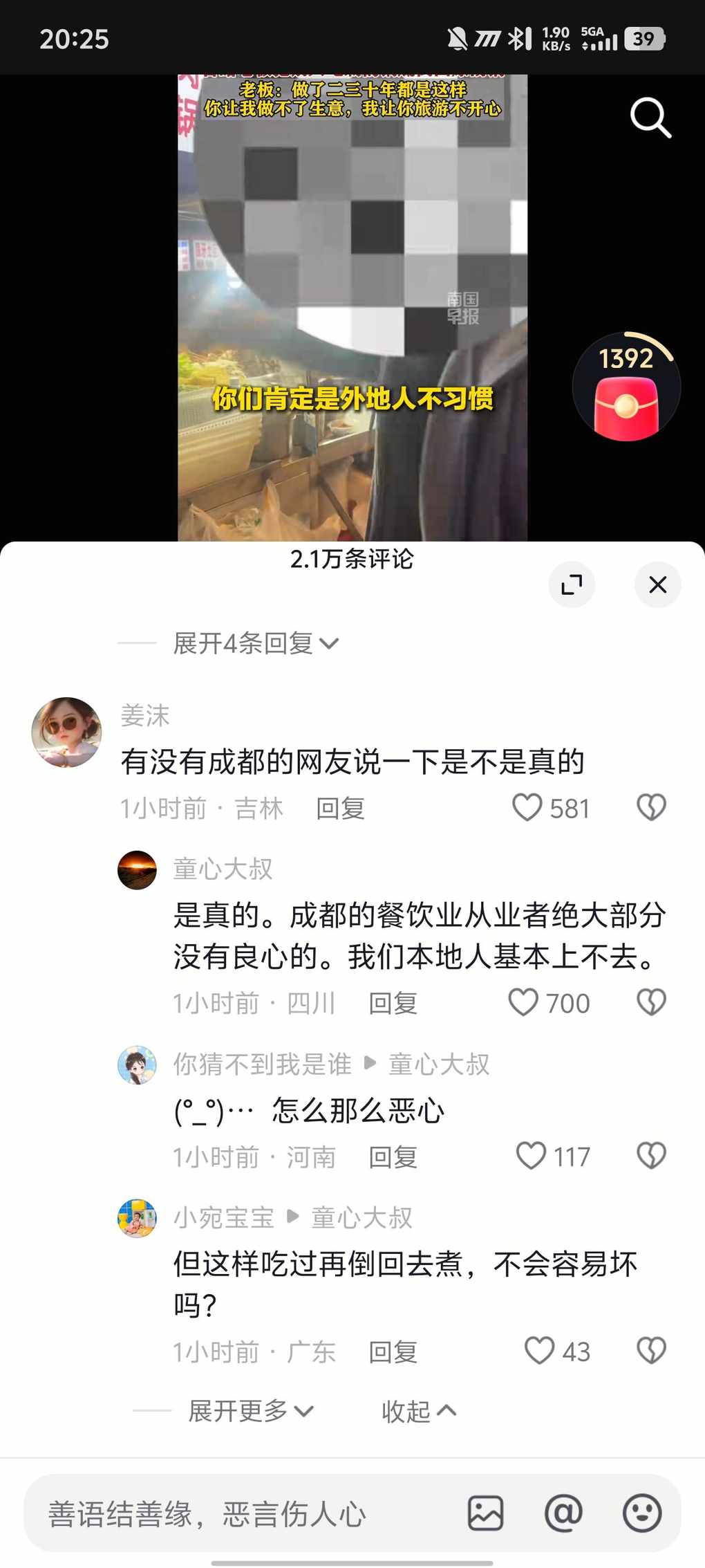
Task: Open the search magnifier icon
Action: coord(650,118)
